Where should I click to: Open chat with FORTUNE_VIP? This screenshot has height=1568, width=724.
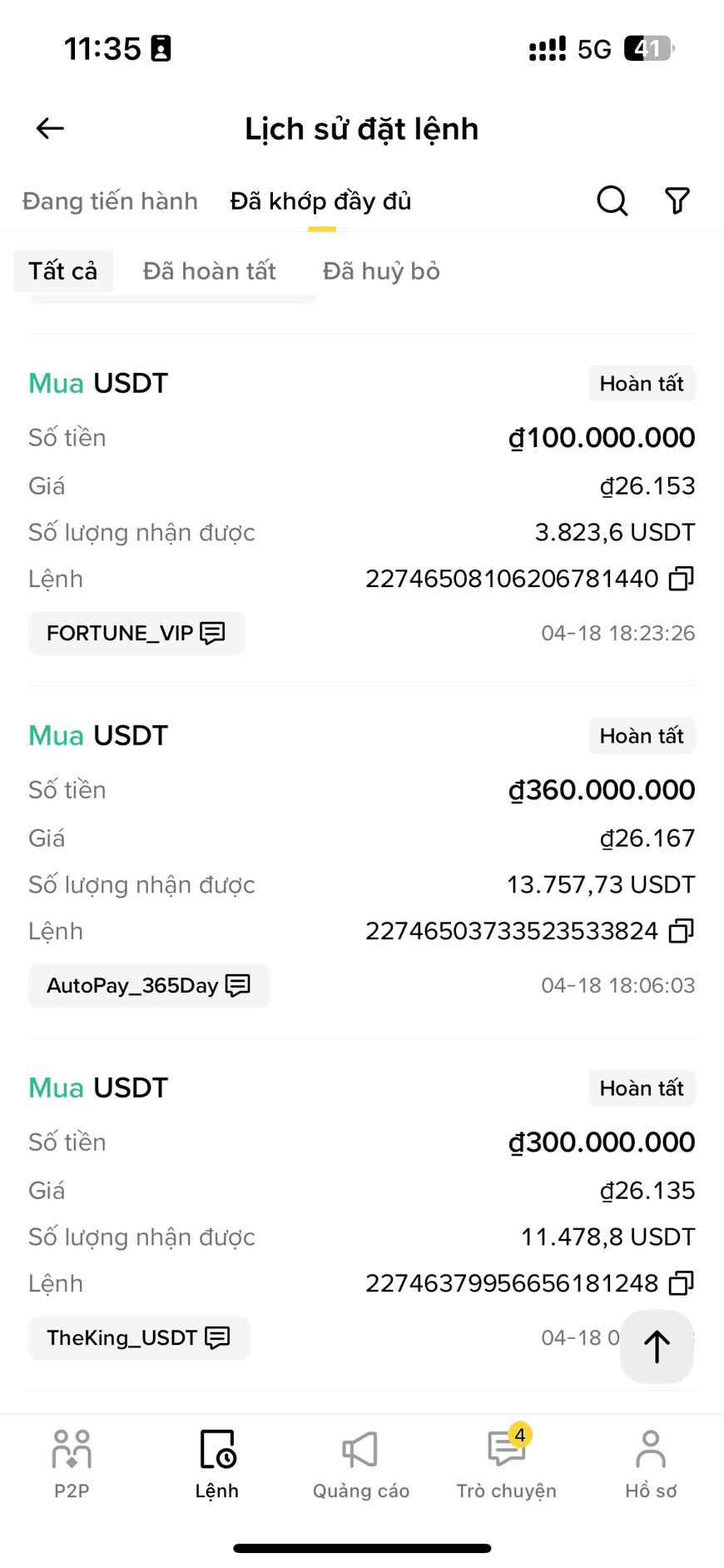(136, 634)
